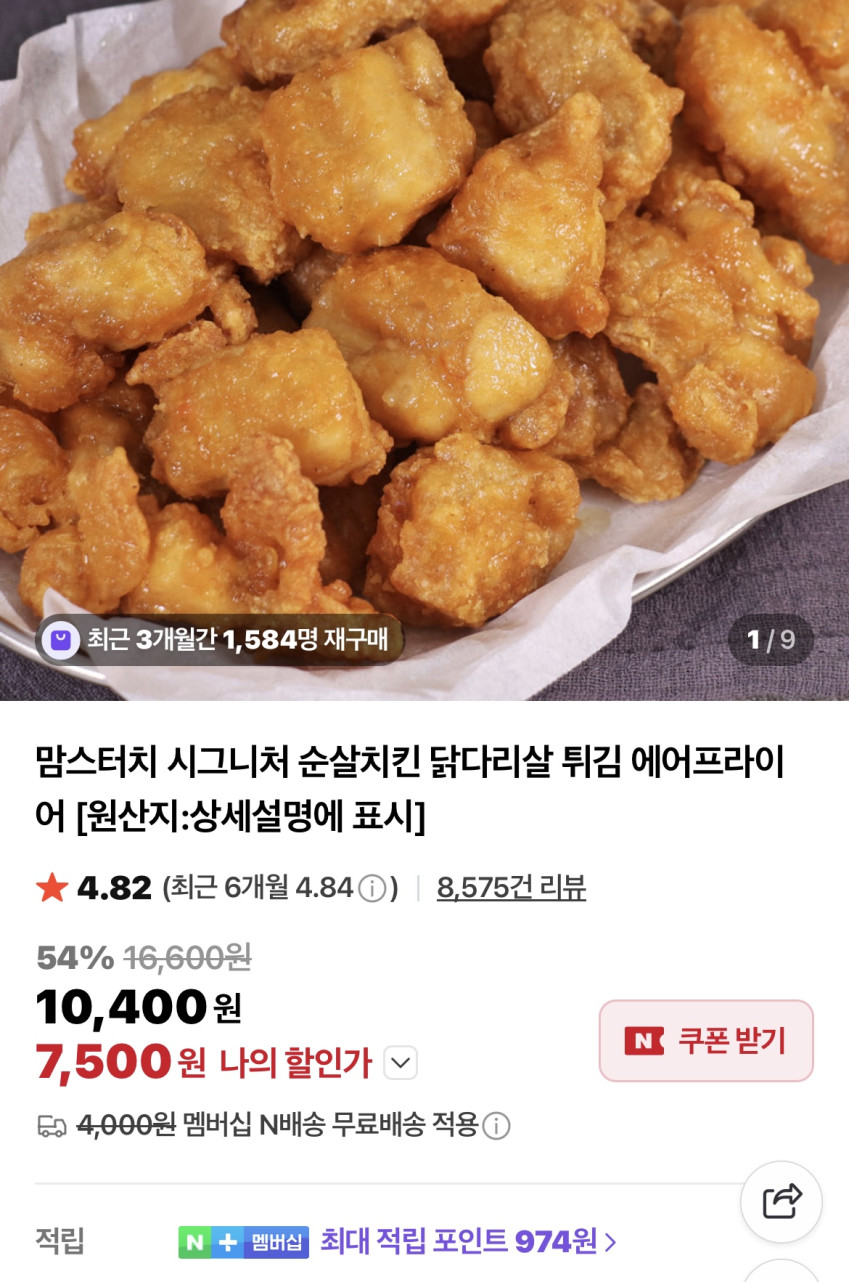Share this product
This screenshot has height=1282, width=849.
(781, 1201)
